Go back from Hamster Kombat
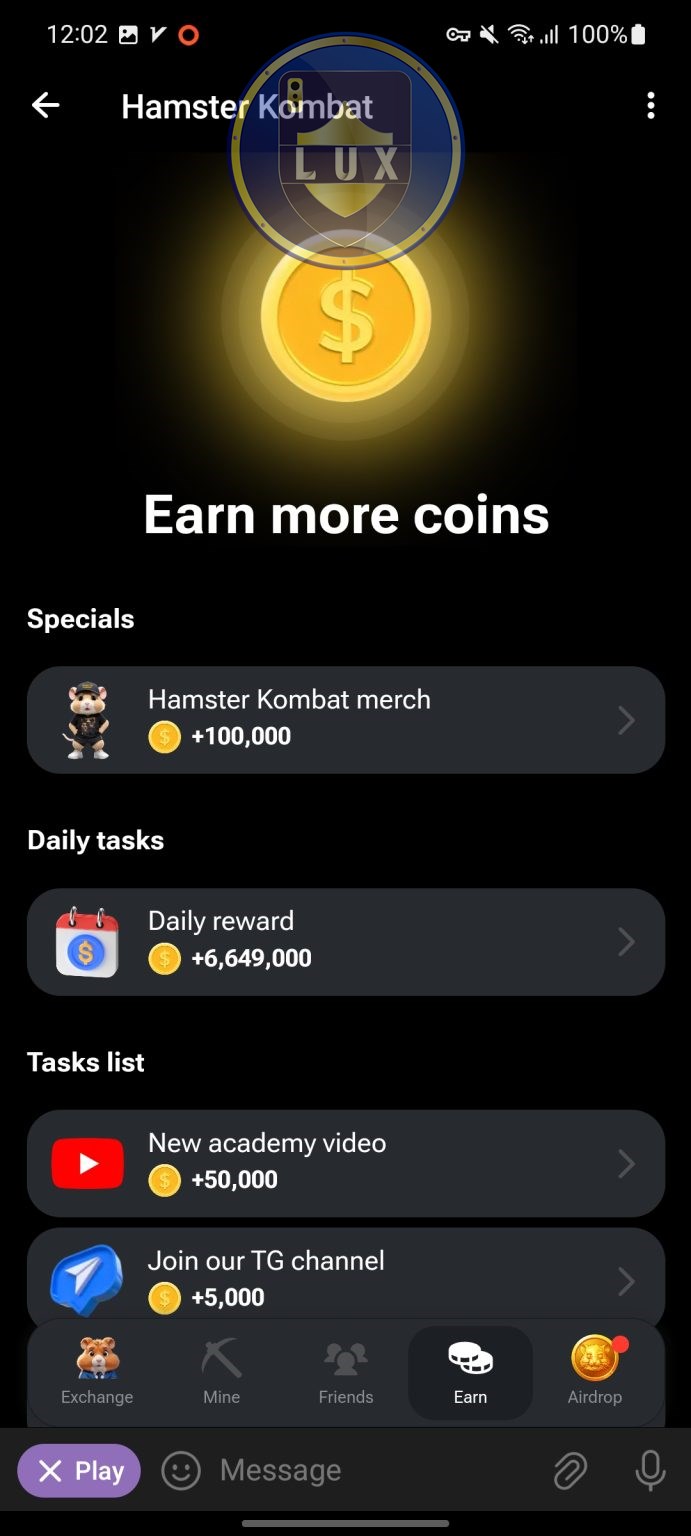Screen dimensions: 691x1536 (46, 105)
